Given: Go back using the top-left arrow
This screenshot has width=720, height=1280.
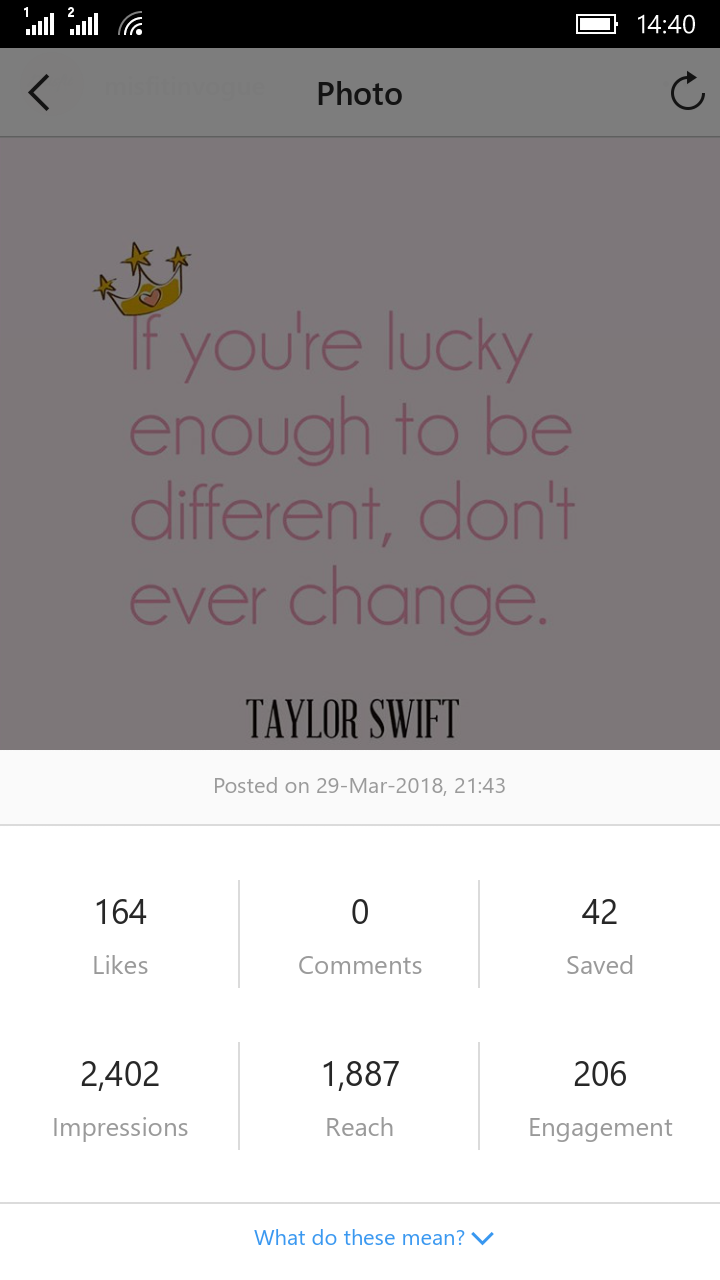Looking at the screenshot, I should point(38,92).
